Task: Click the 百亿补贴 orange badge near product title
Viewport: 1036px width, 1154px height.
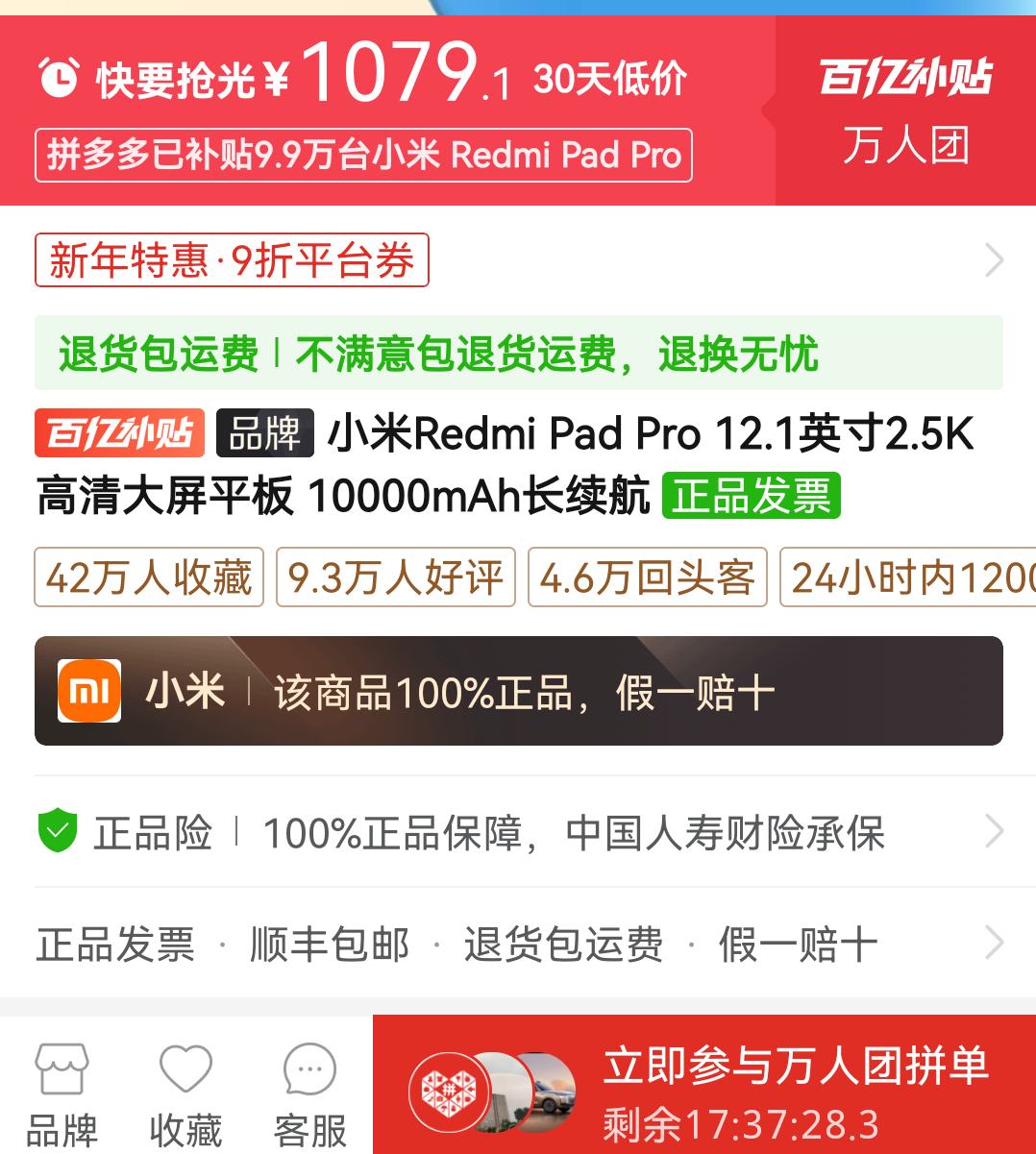Action: click(119, 434)
